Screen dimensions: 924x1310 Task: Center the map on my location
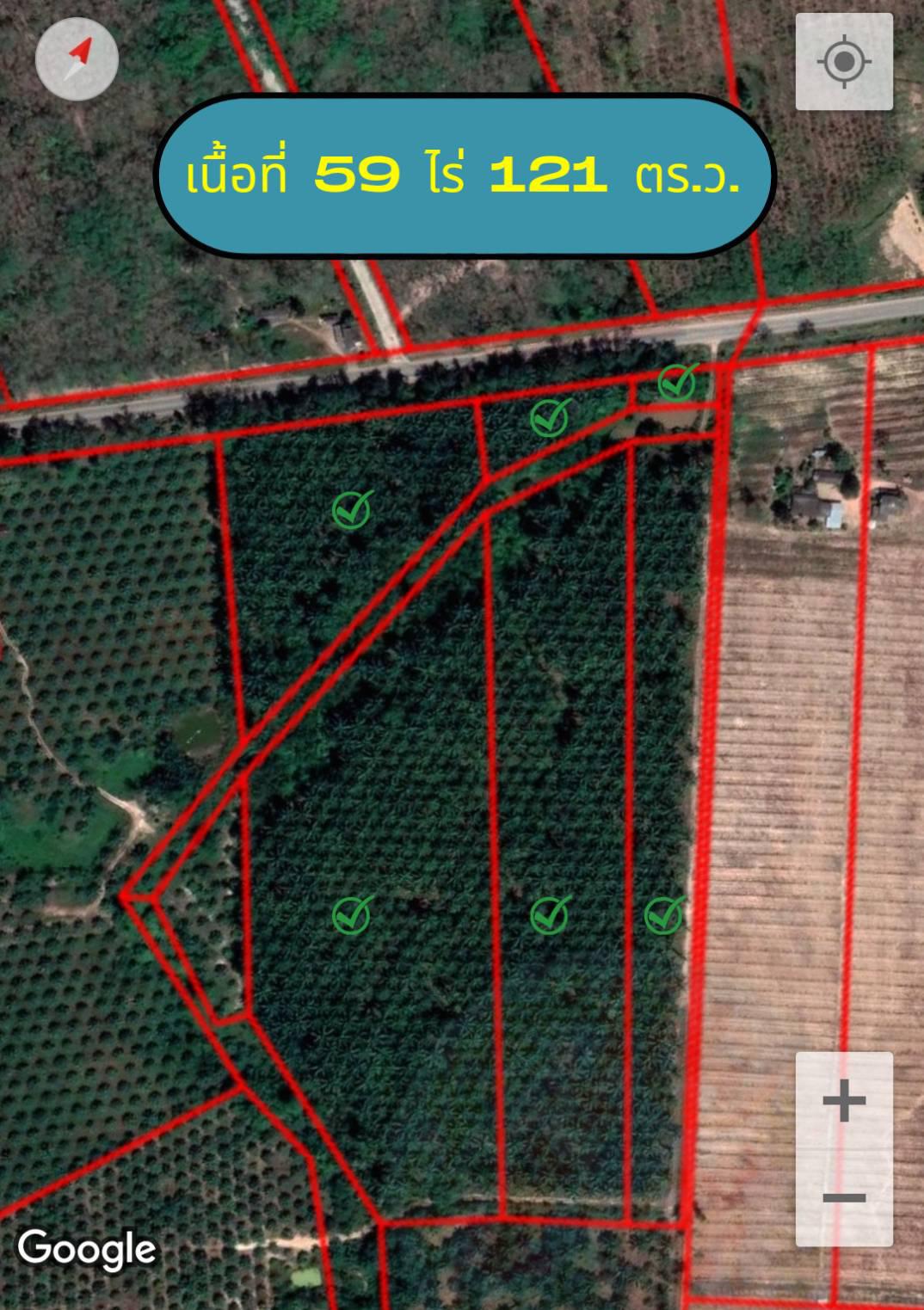click(x=843, y=62)
